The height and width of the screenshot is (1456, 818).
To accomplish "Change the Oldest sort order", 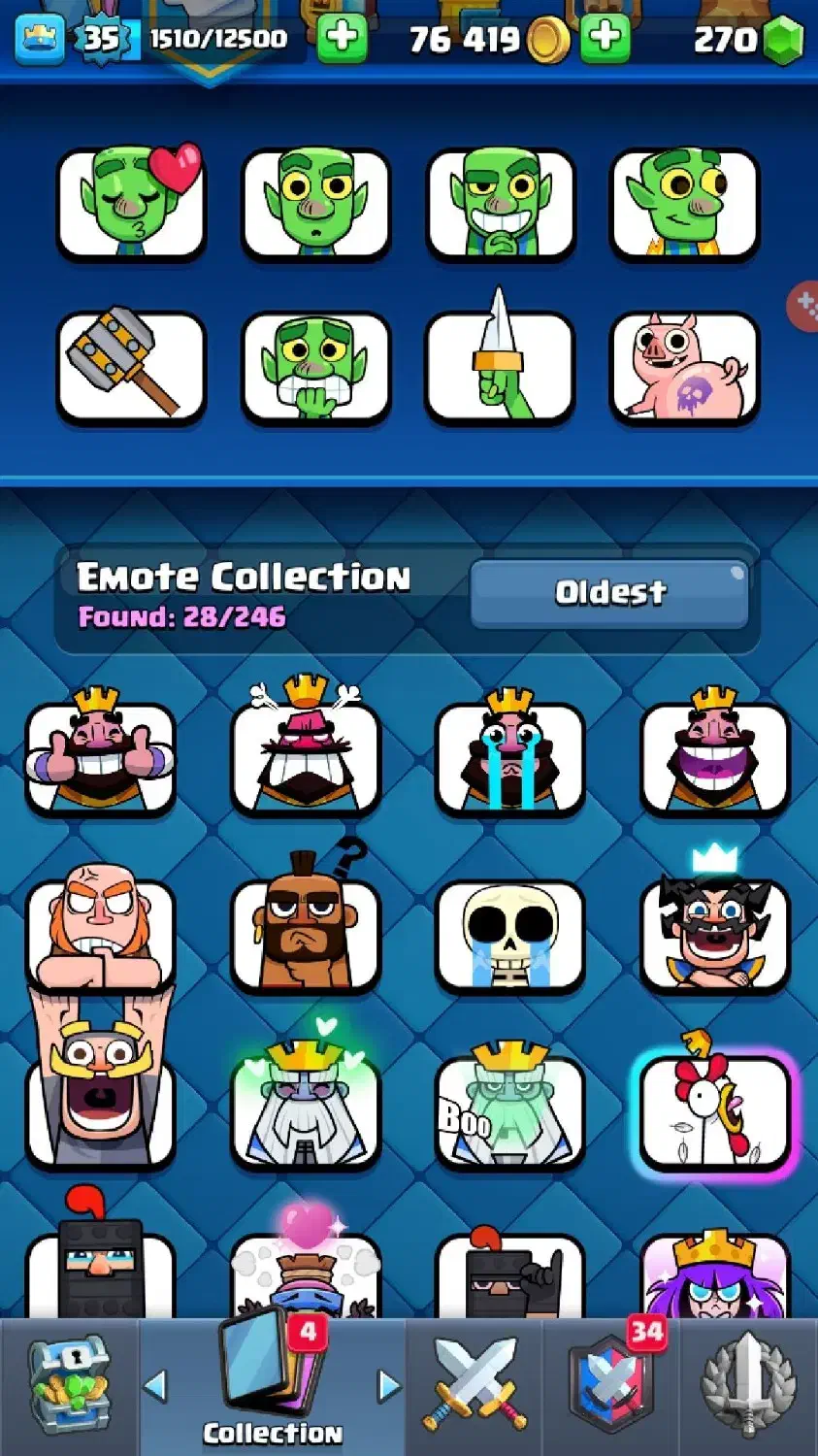I will click(609, 592).
